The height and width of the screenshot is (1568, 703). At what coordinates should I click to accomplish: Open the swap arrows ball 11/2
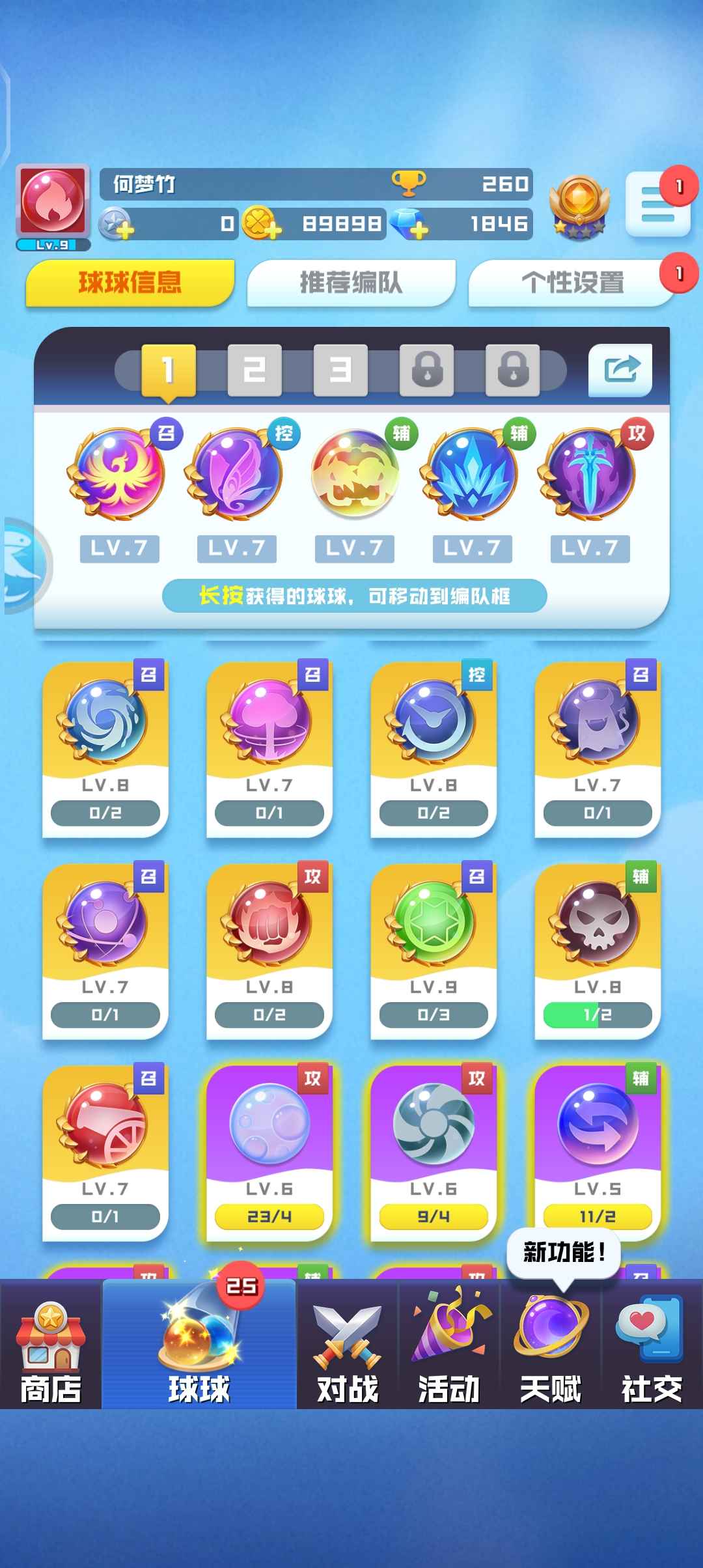(x=597, y=1152)
